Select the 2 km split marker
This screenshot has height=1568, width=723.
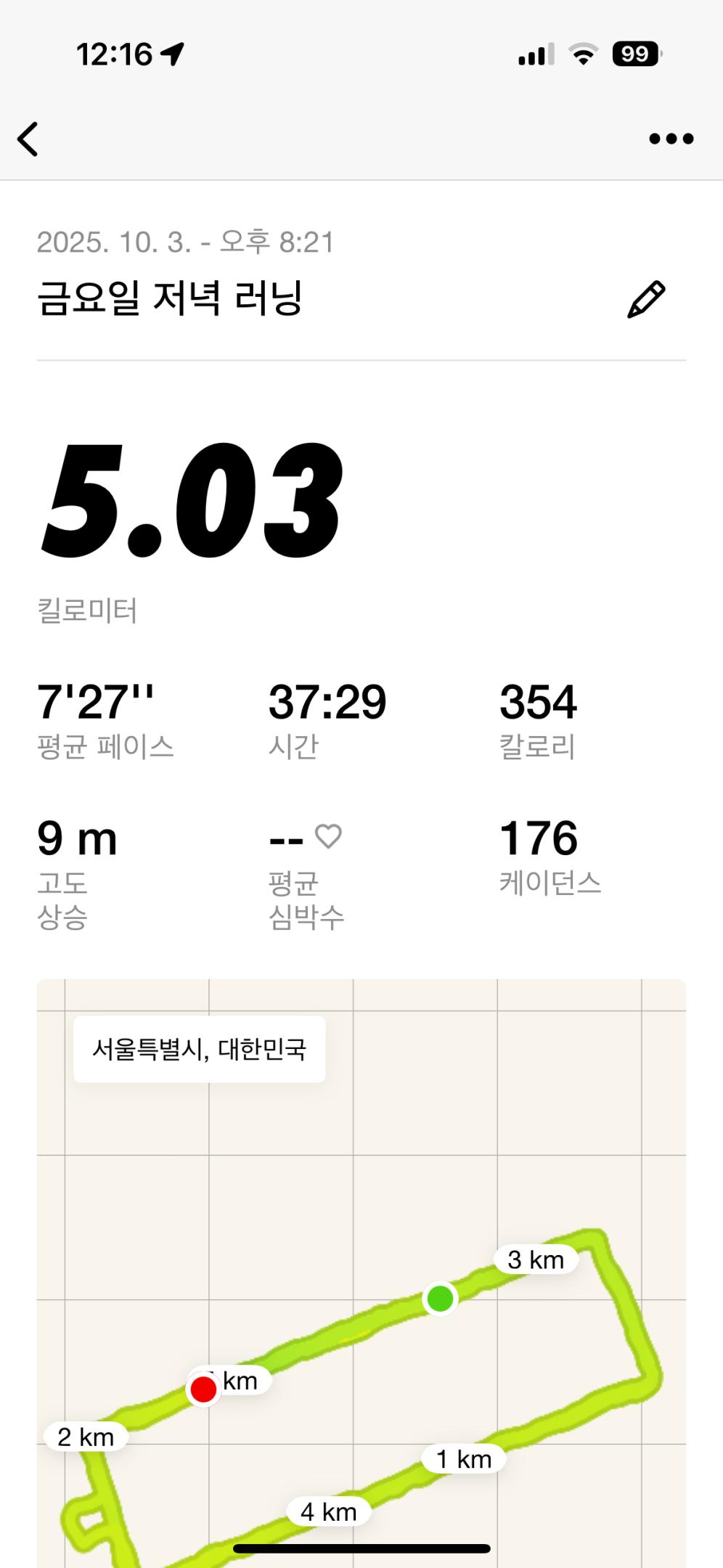tap(85, 1435)
